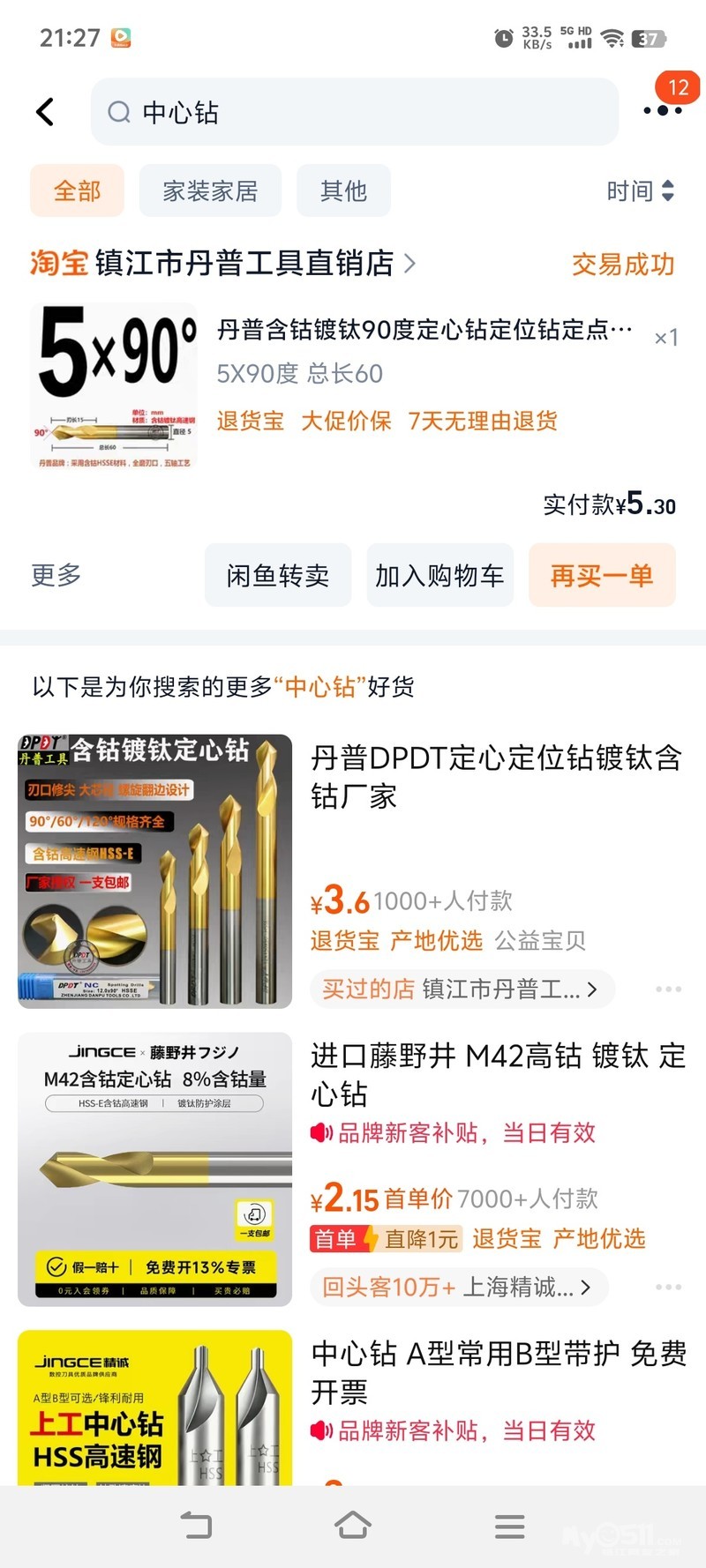Choose 闲鱼转卖 to resell the item
Screen dimensions: 706x1568
[x=278, y=575]
